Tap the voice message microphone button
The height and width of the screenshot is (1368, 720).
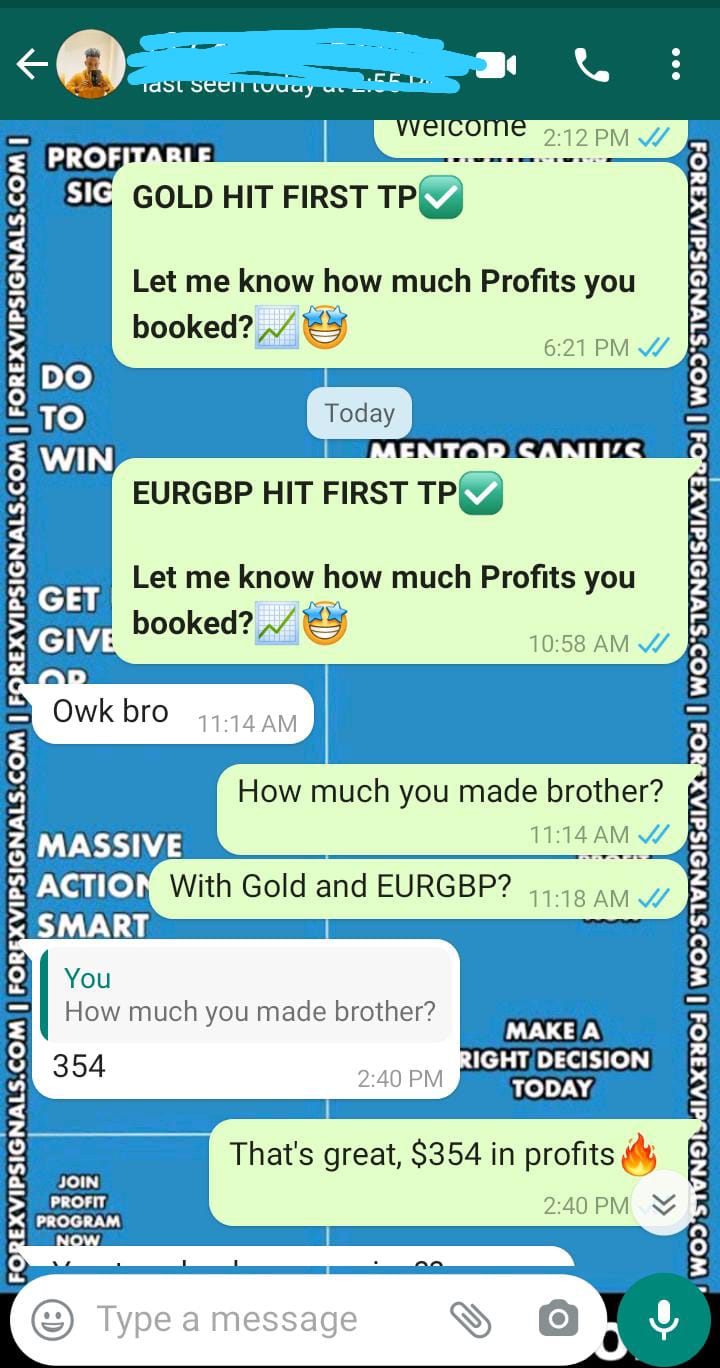663,1320
